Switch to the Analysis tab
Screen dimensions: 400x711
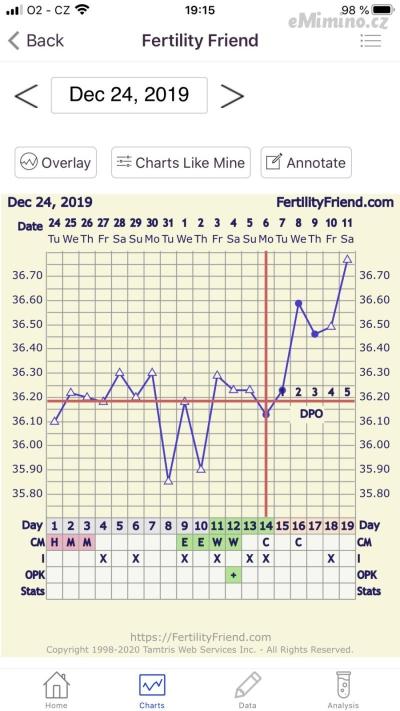[x=343, y=690]
